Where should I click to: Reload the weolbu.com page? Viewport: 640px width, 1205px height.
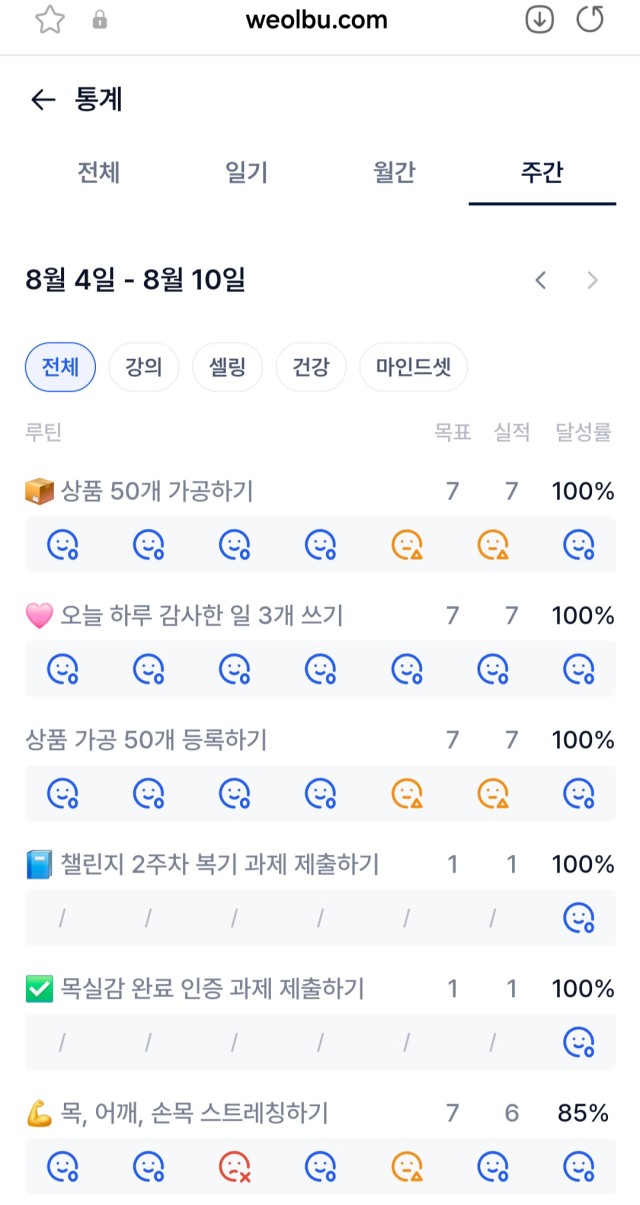point(591,20)
